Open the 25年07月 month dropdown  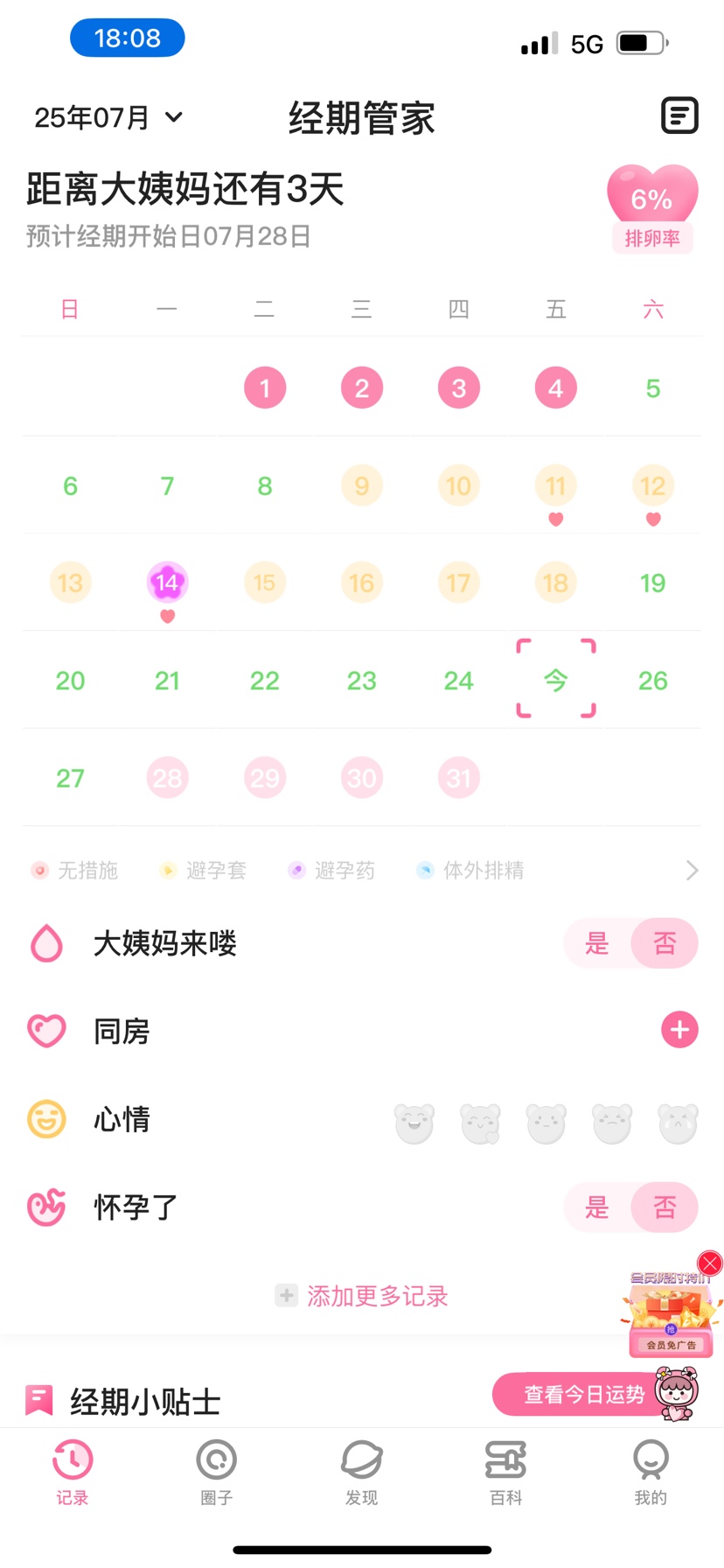point(108,117)
